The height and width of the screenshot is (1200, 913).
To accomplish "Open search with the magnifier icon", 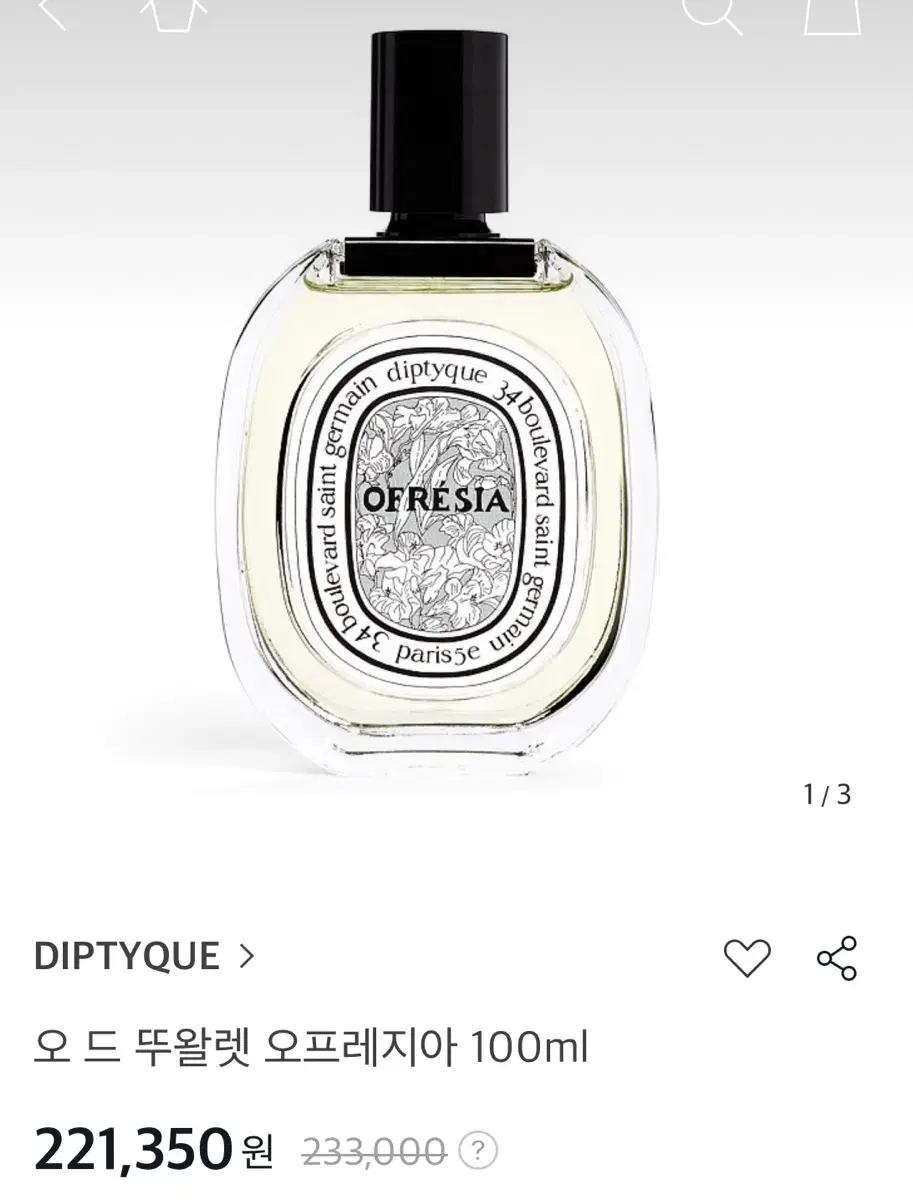I will 712,12.
